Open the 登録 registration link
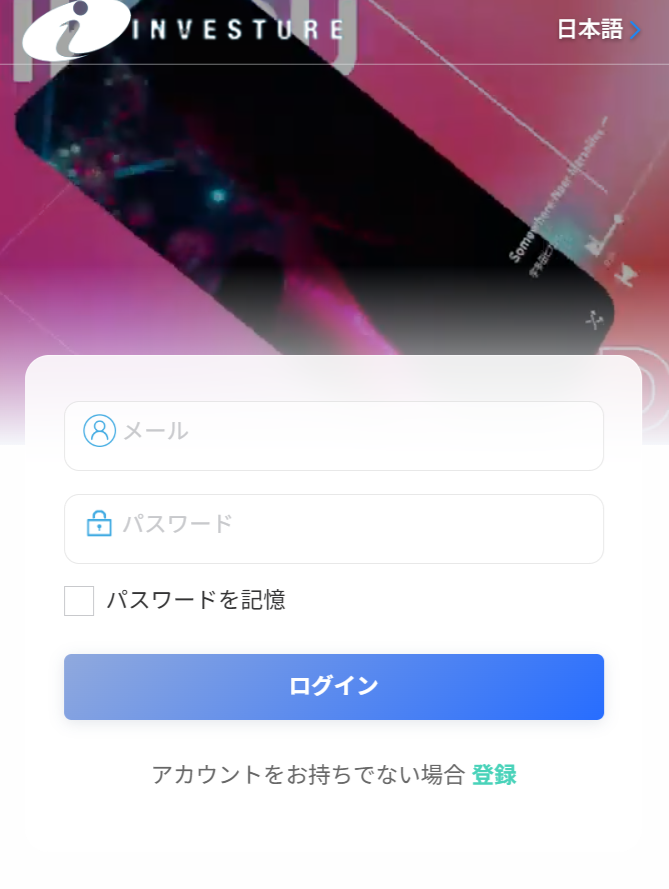This screenshot has width=669, height=889. click(x=494, y=774)
